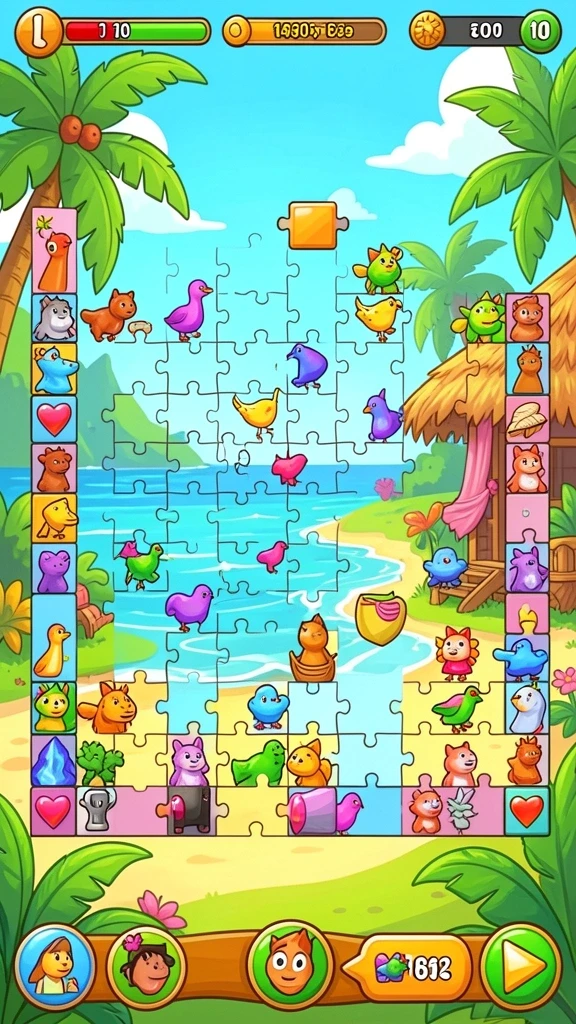Select the blue crystal tile in left column
Image resolution: width=576 pixels, height=1024 pixels.
[x=54, y=759]
